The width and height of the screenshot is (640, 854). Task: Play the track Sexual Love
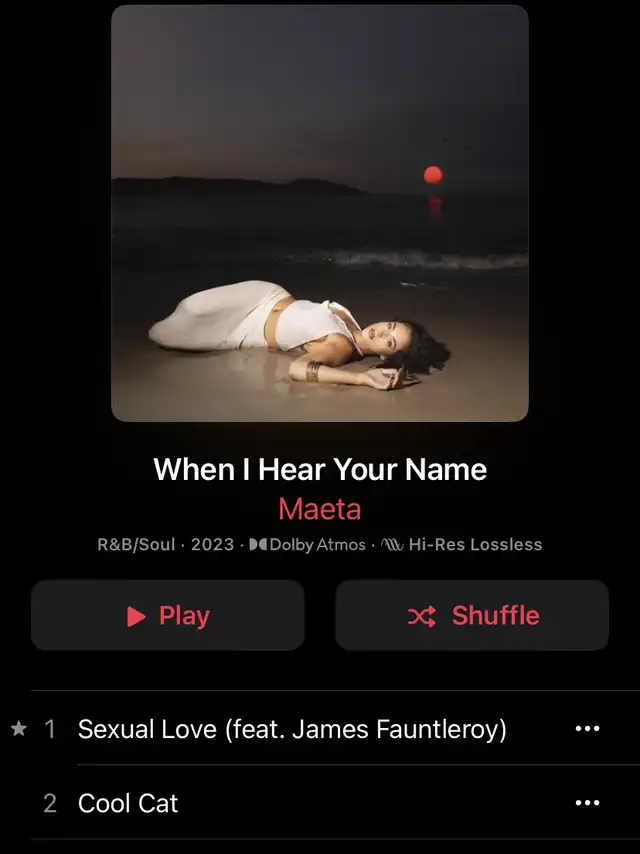tap(291, 729)
